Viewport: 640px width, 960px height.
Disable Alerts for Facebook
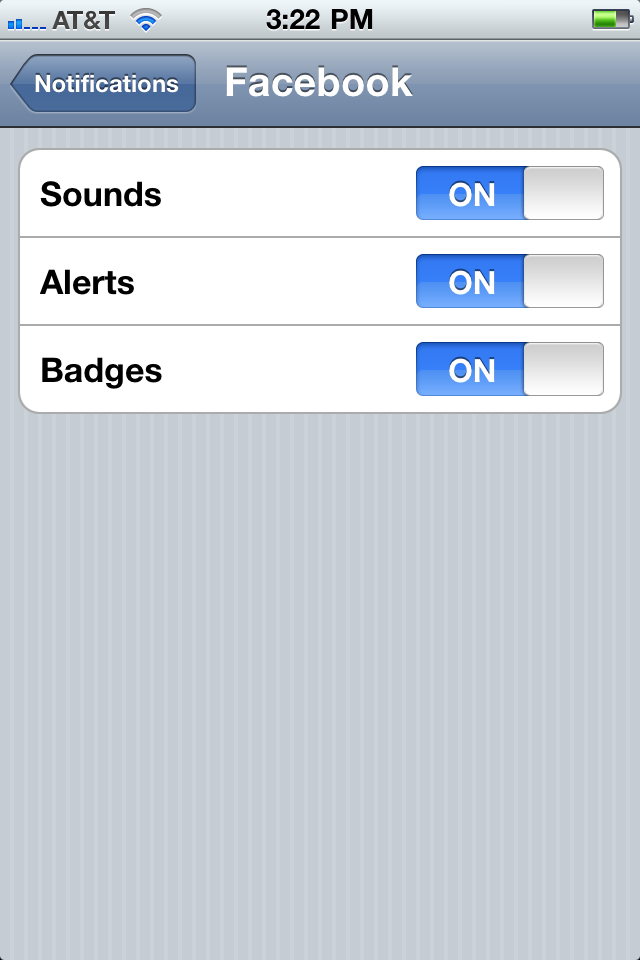509,282
